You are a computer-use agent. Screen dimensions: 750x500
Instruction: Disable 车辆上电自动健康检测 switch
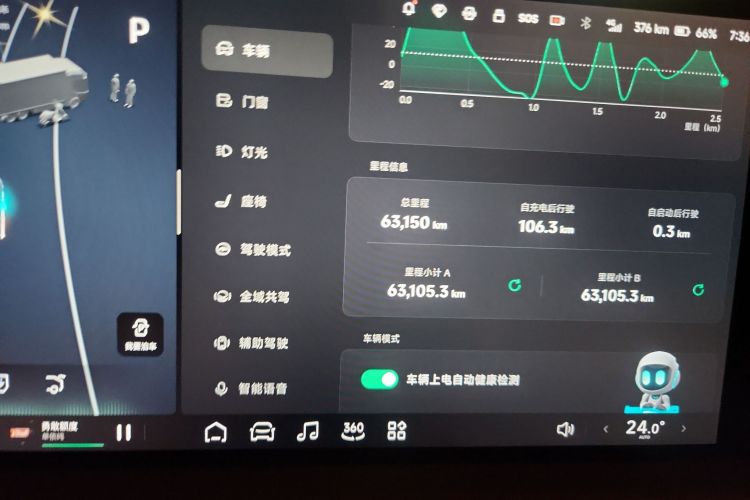(380, 380)
